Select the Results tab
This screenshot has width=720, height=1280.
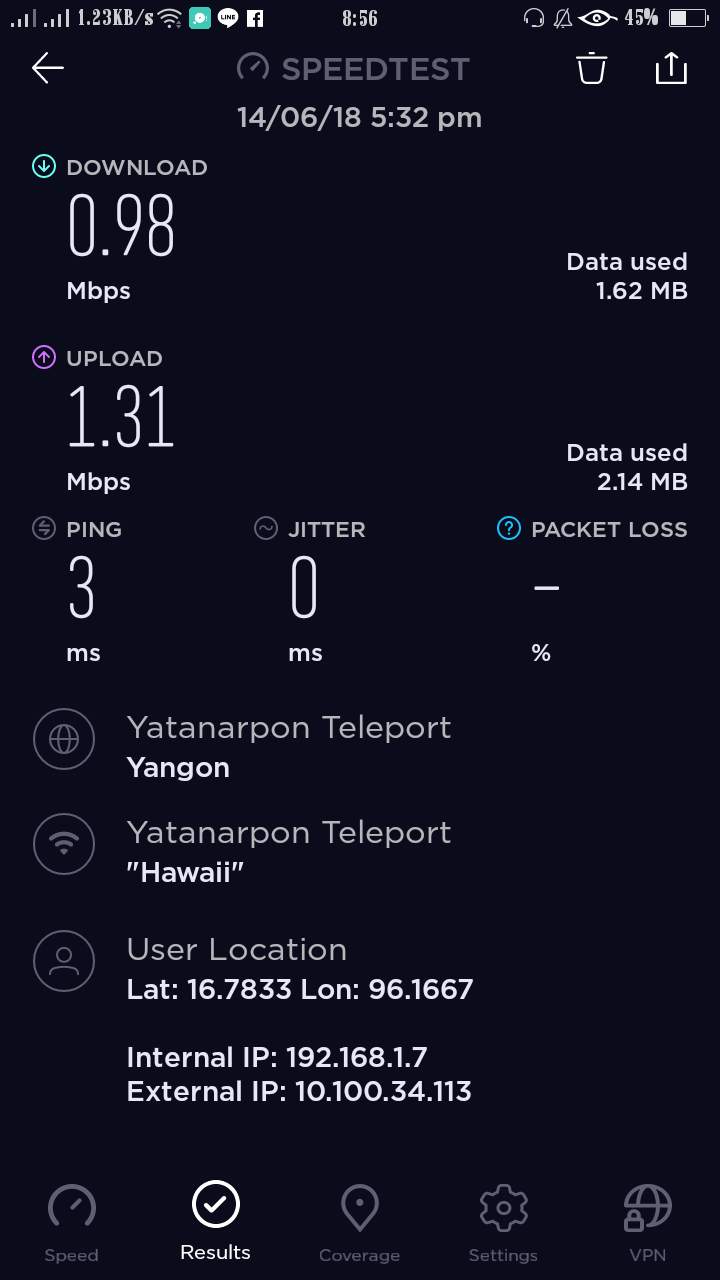[216, 1220]
